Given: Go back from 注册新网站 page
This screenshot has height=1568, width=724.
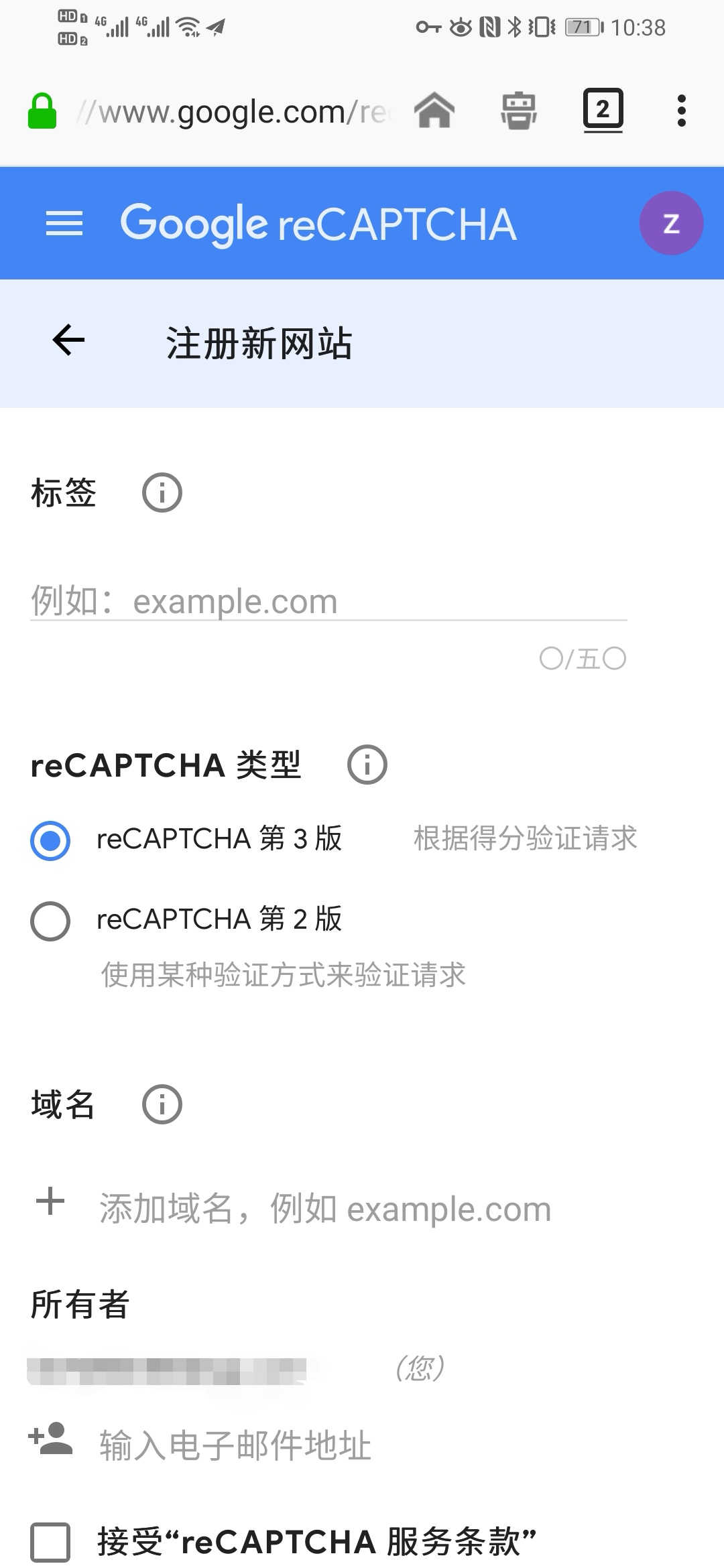Looking at the screenshot, I should [x=68, y=340].
